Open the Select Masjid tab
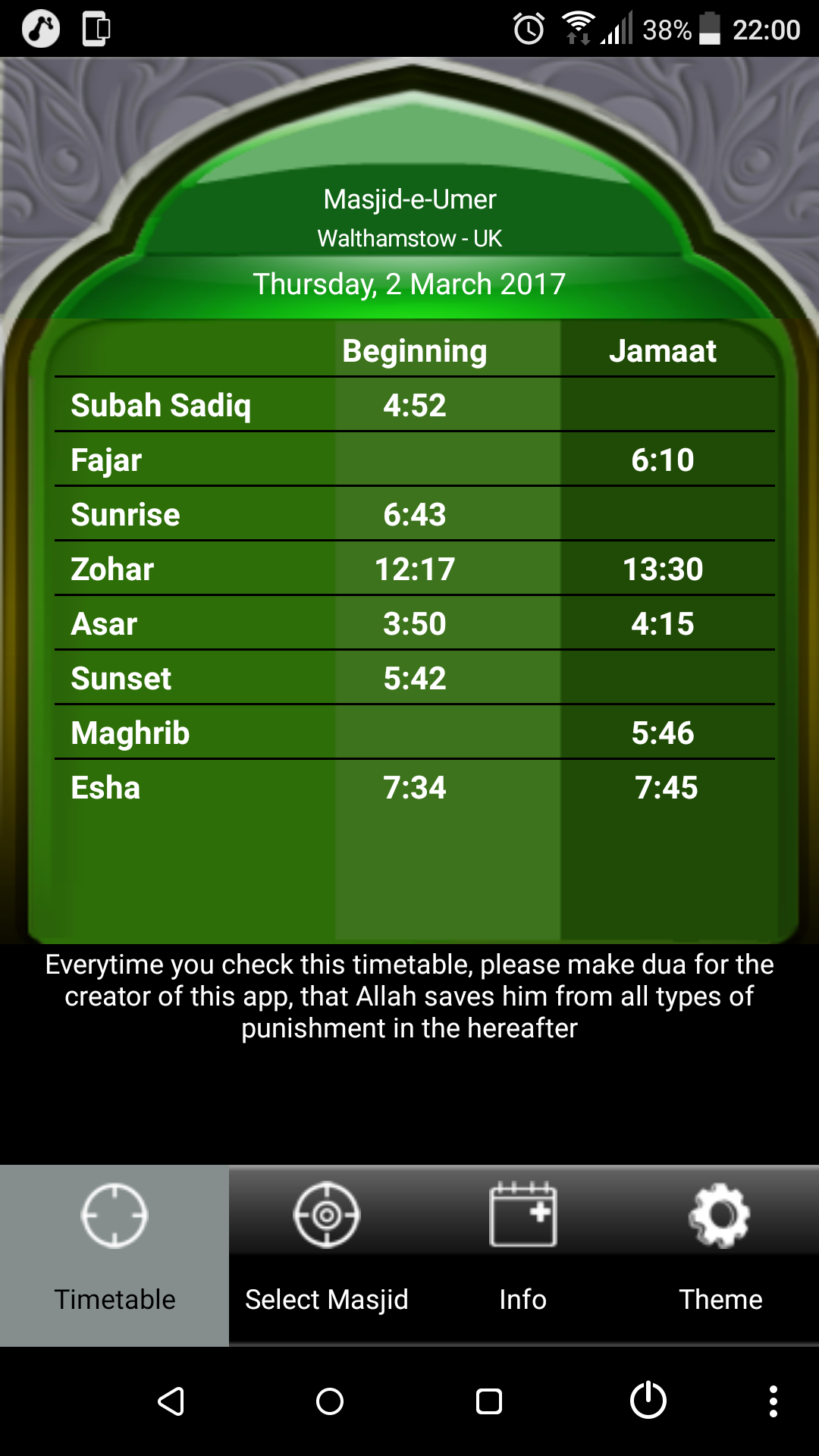 click(327, 1256)
